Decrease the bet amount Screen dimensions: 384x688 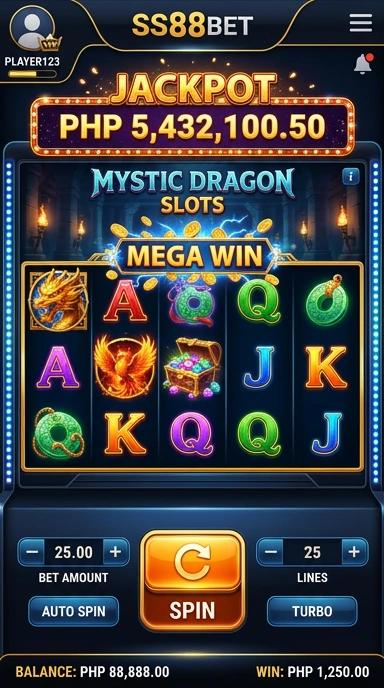(x=32, y=552)
